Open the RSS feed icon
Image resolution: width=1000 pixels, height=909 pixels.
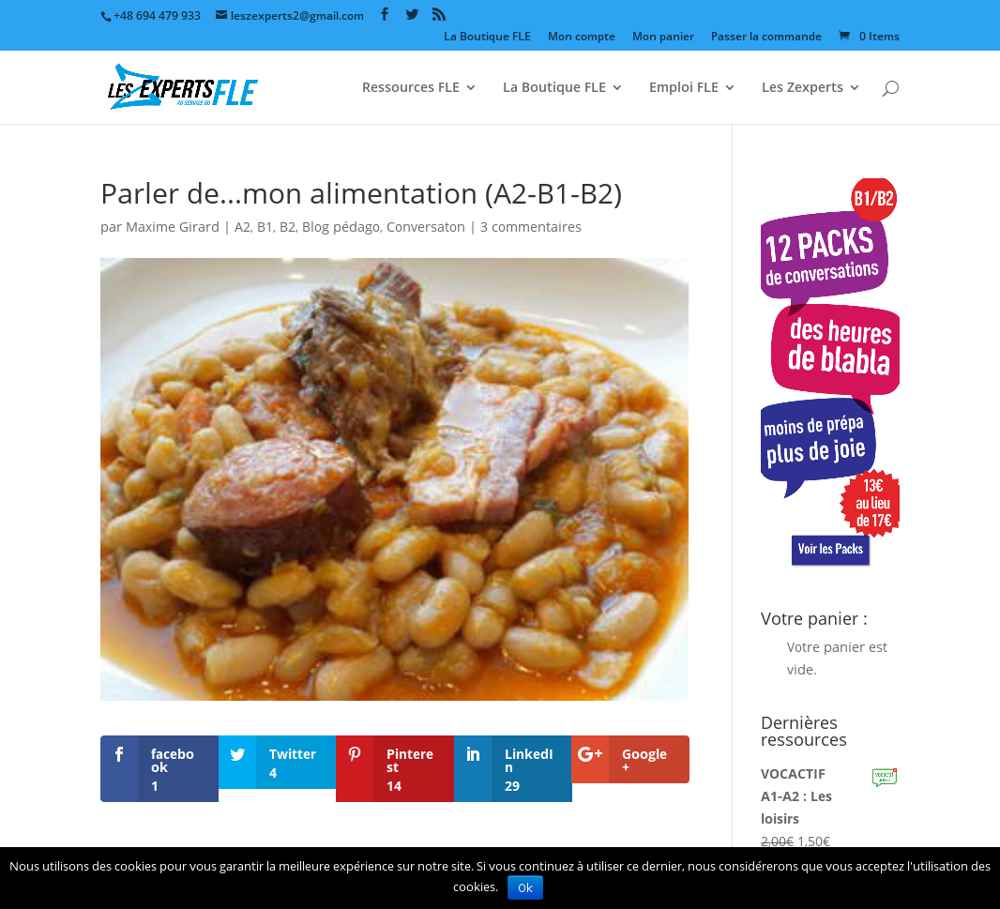[438, 15]
